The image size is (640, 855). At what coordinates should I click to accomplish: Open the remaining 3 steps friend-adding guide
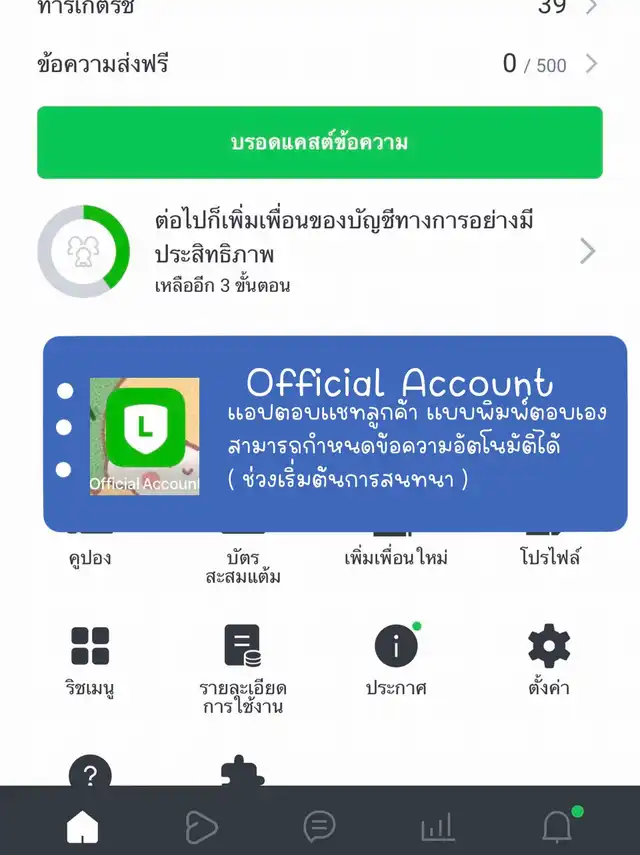[319, 251]
